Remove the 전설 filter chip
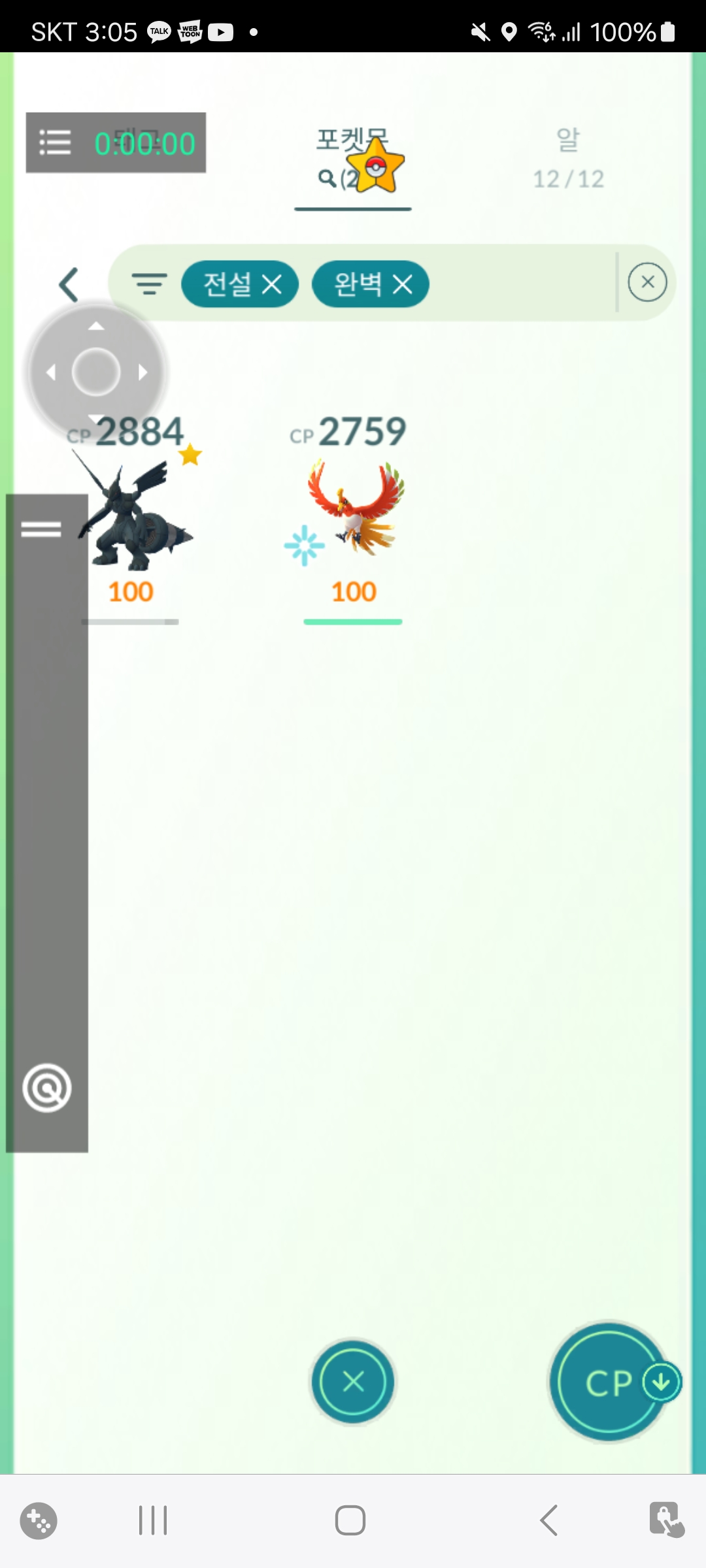Viewport: 706px width, 1568px height. 271,285
